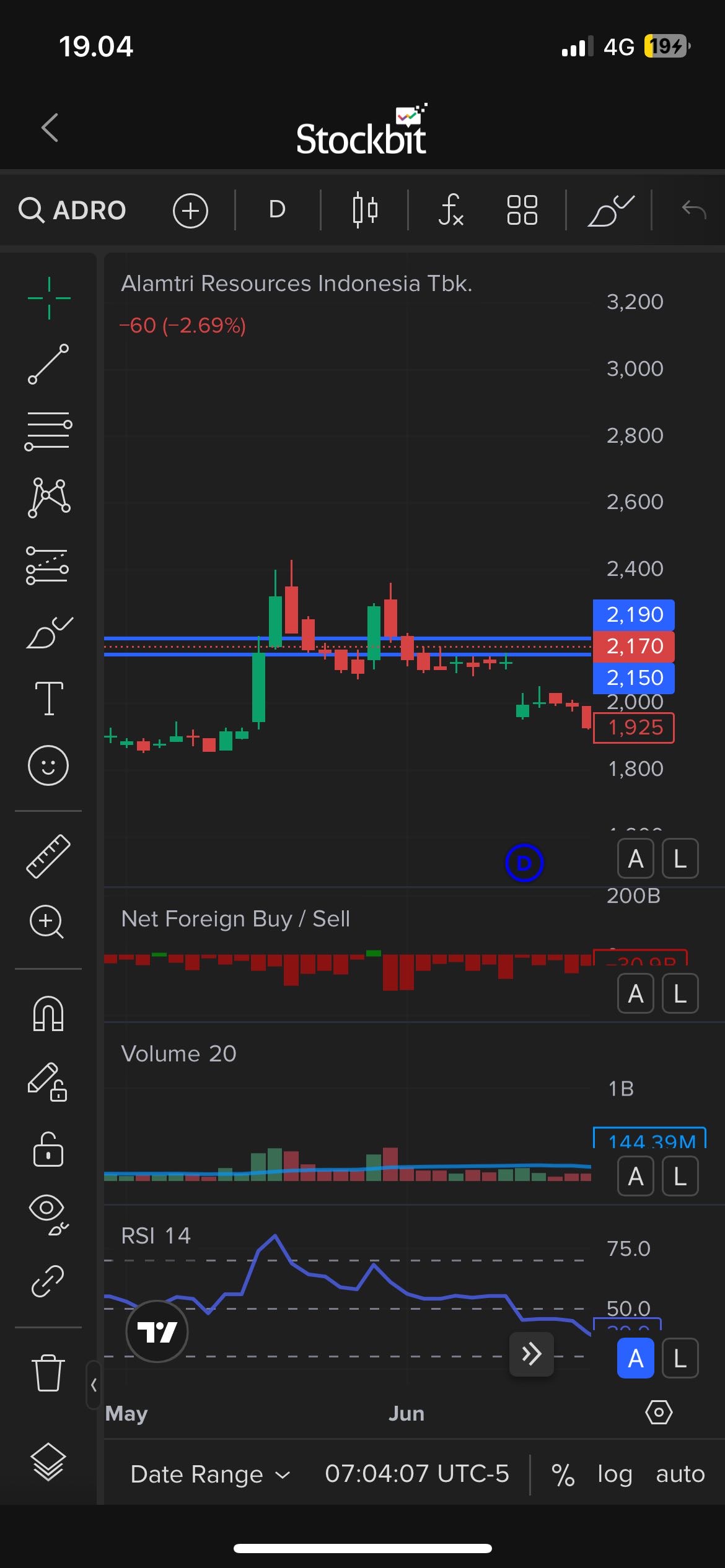Screen dimensions: 725x1568
Task: Jump to the latest bar
Action: [531, 1354]
